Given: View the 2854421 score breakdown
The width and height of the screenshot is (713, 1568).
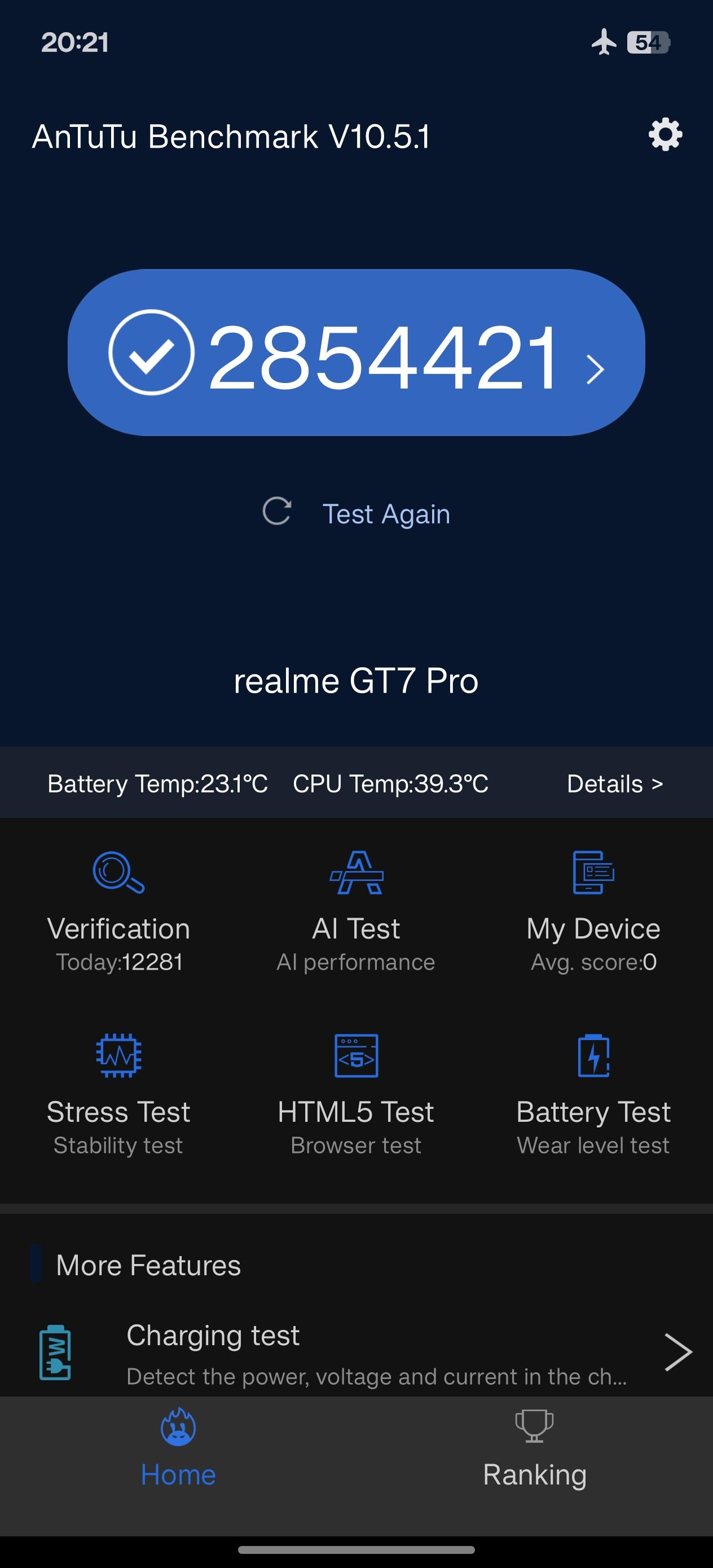Looking at the screenshot, I should (x=356, y=353).
